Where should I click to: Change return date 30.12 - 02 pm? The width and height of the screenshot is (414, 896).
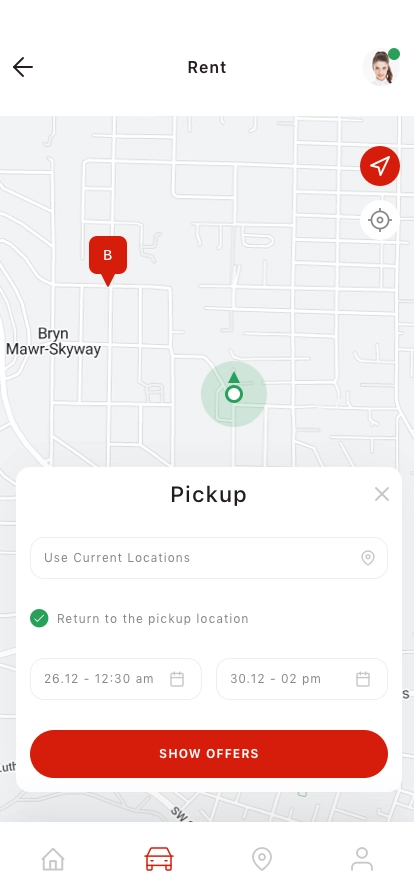point(302,679)
